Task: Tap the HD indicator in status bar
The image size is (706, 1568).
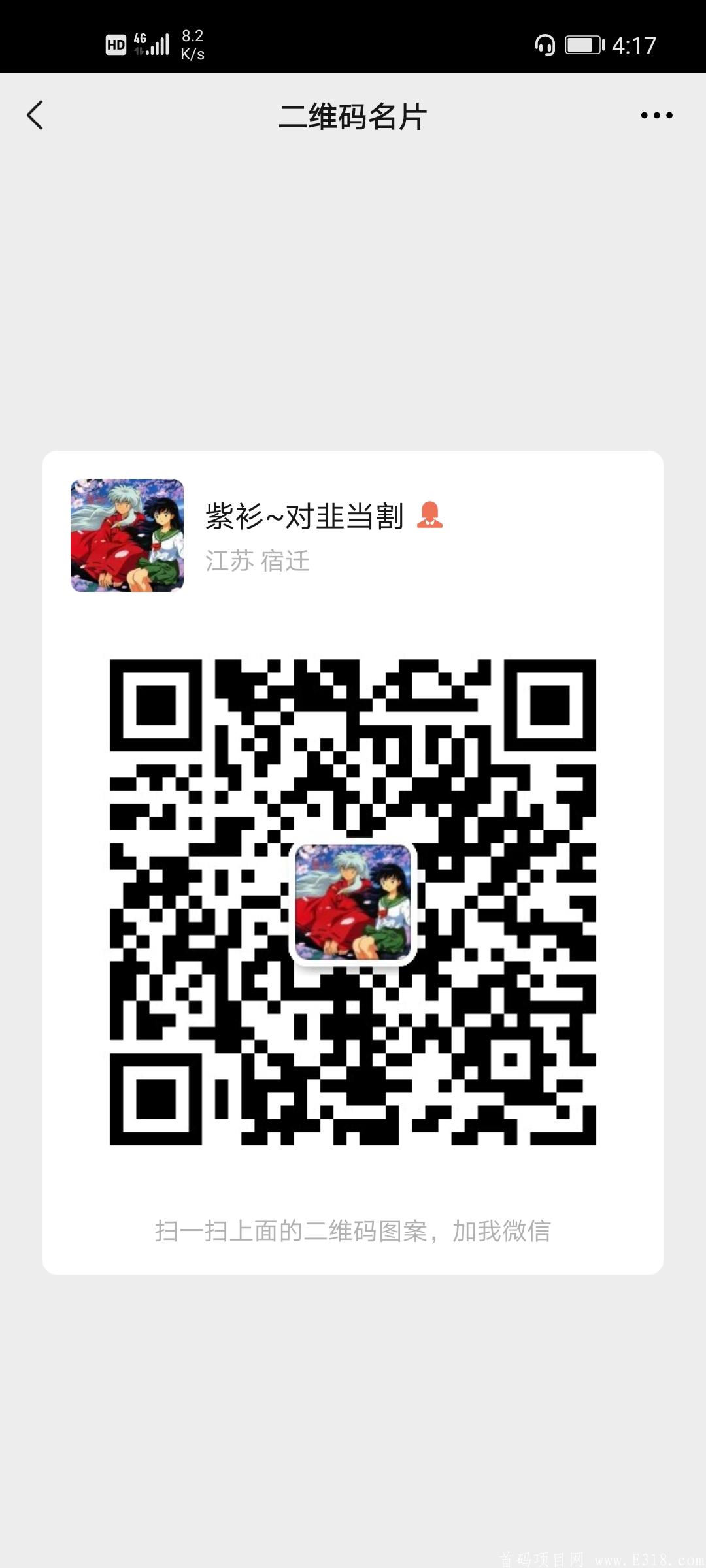Action: [116, 44]
